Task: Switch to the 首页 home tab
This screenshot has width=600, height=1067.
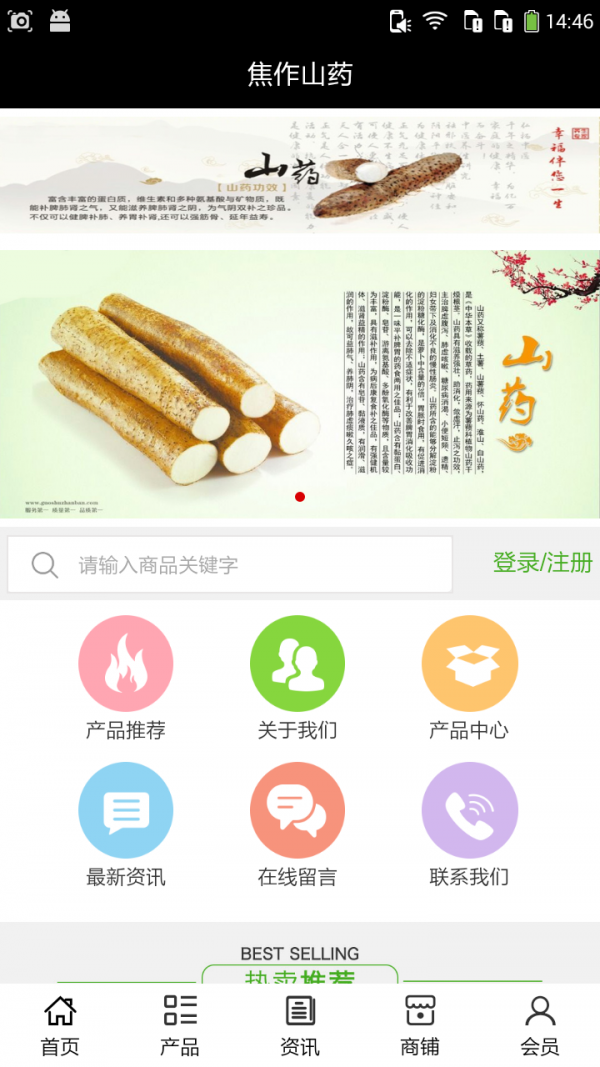Action: point(60,1026)
